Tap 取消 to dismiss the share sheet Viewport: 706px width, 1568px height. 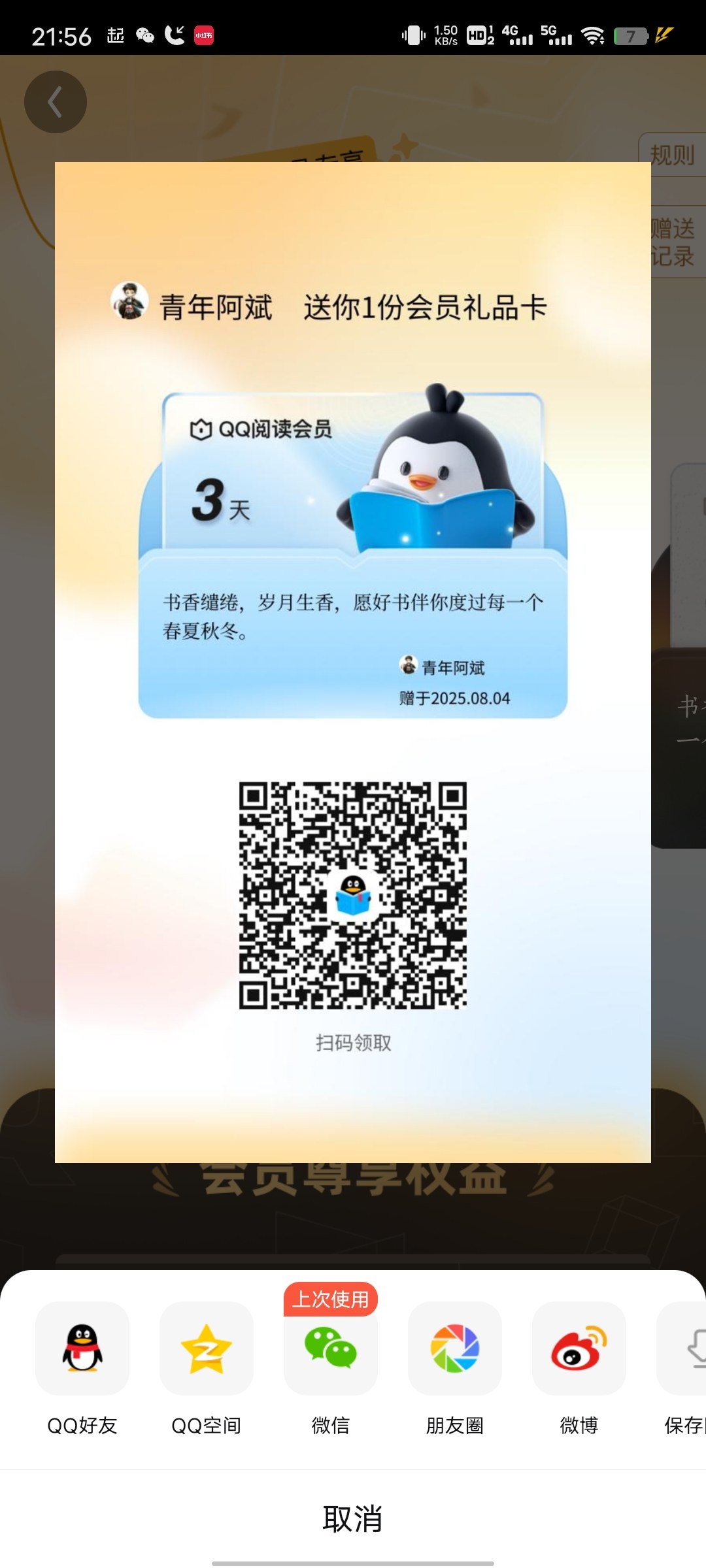pyautogui.click(x=353, y=1518)
